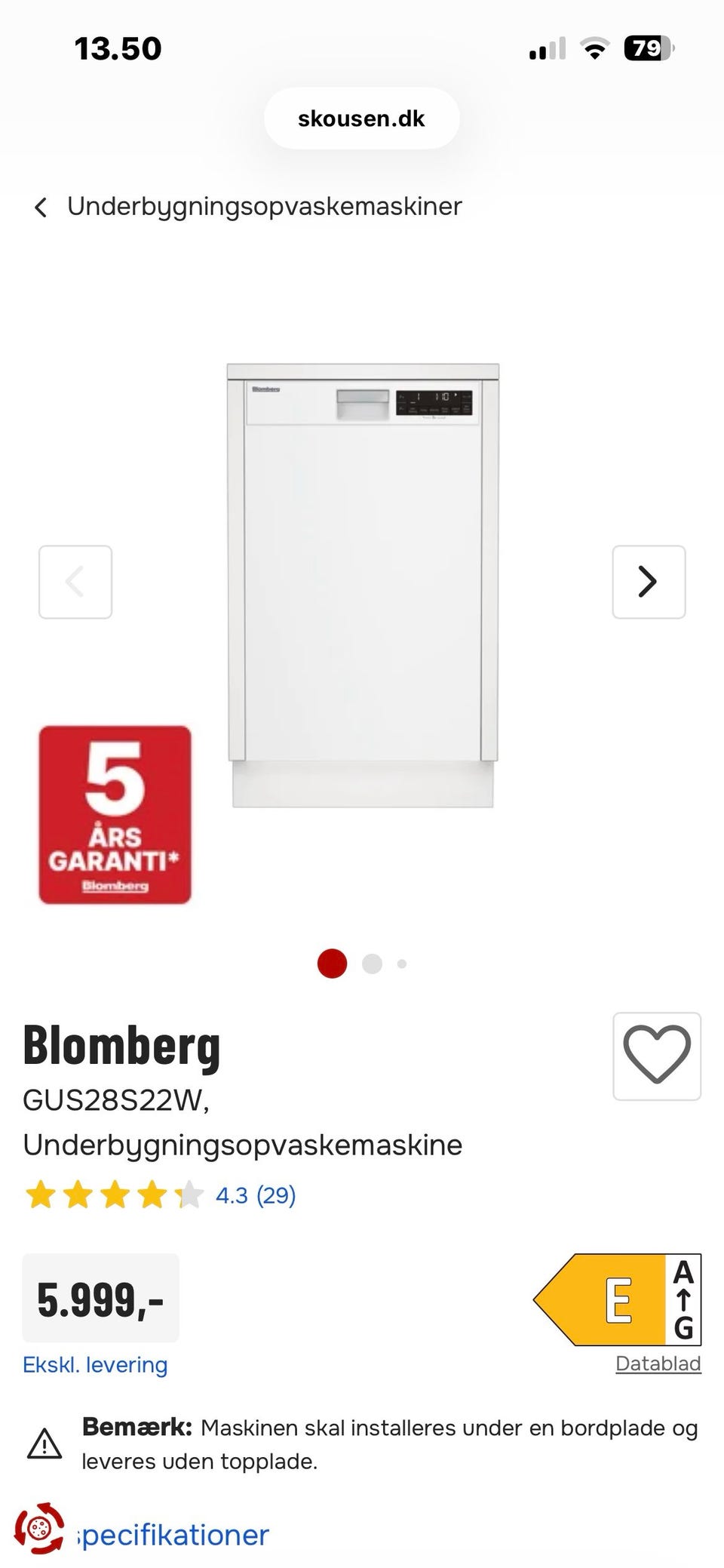Open the skousen.dk address pill
Viewport: 724px width, 1568px height.
pyautogui.click(x=361, y=118)
